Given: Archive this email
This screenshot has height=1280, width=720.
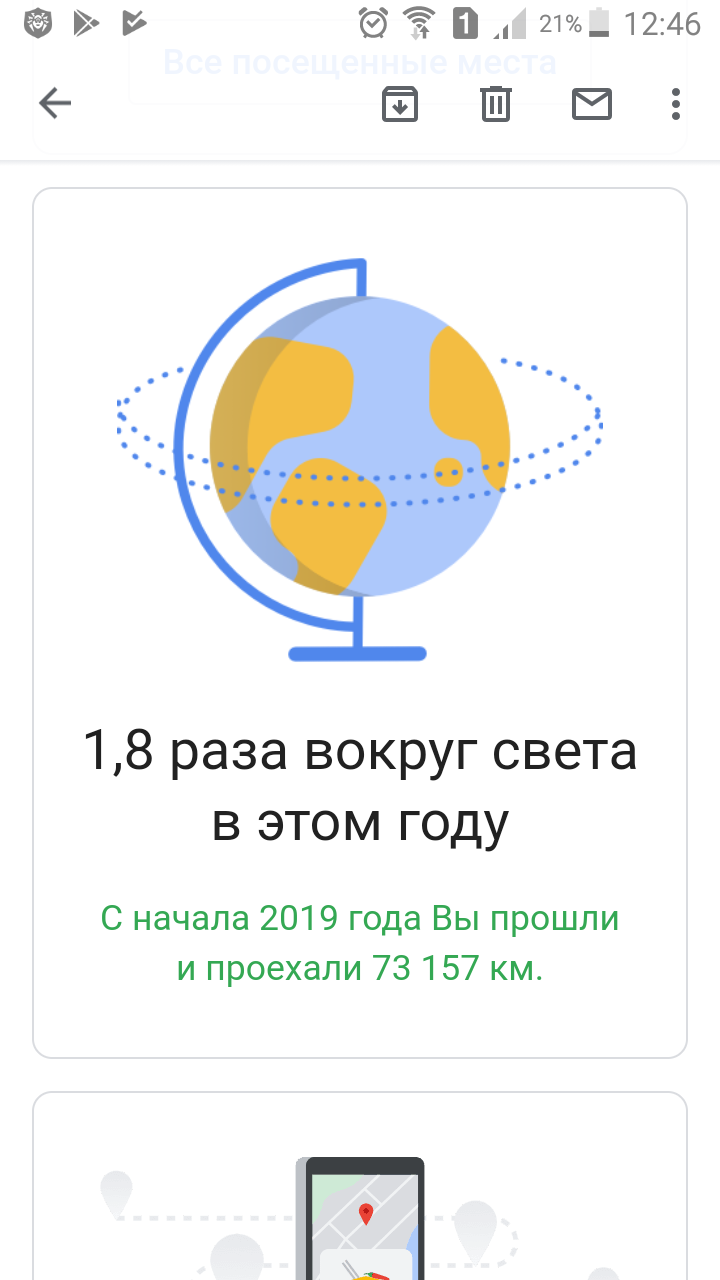Looking at the screenshot, I should coord(400,104).
